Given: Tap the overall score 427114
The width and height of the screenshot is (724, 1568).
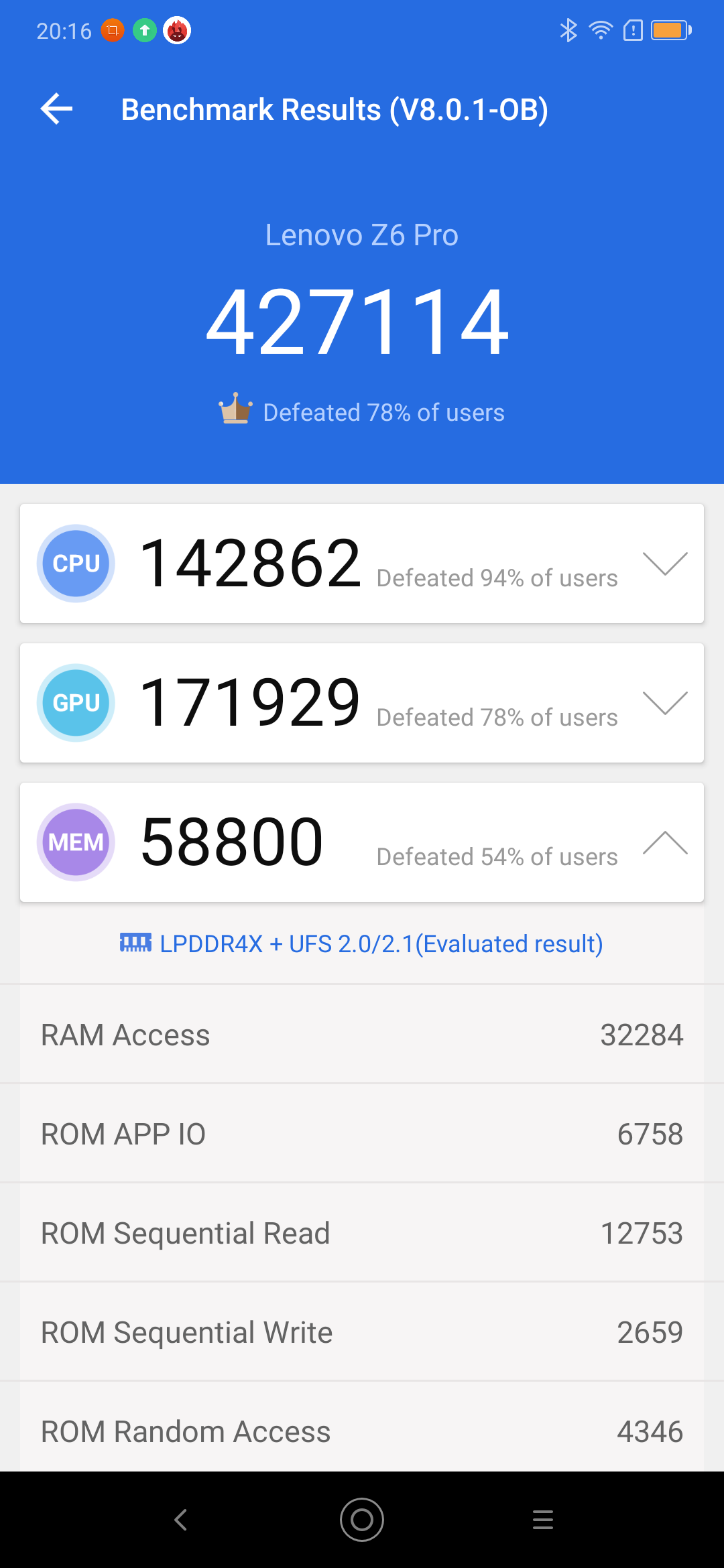Looking at the screenshot, I should [x=361, y=320].
